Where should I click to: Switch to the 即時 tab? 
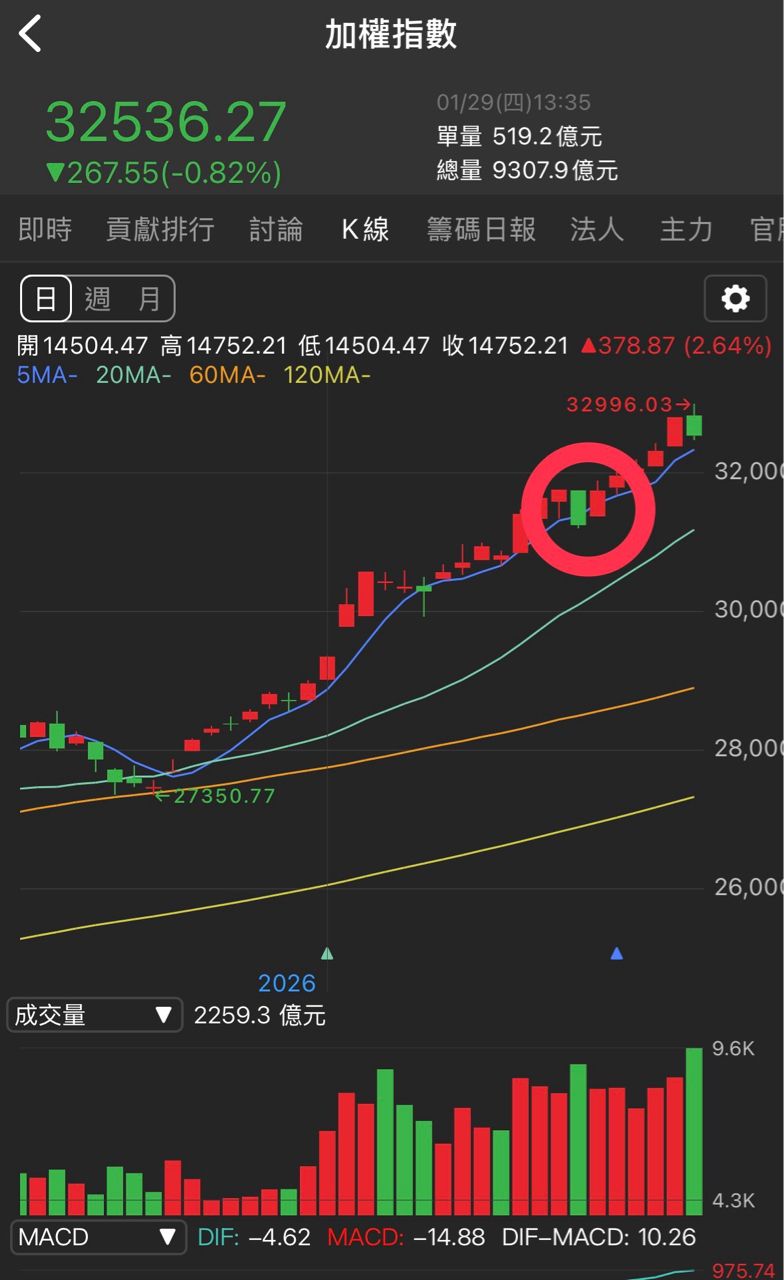pyautogui.click(x=45, y=230)
